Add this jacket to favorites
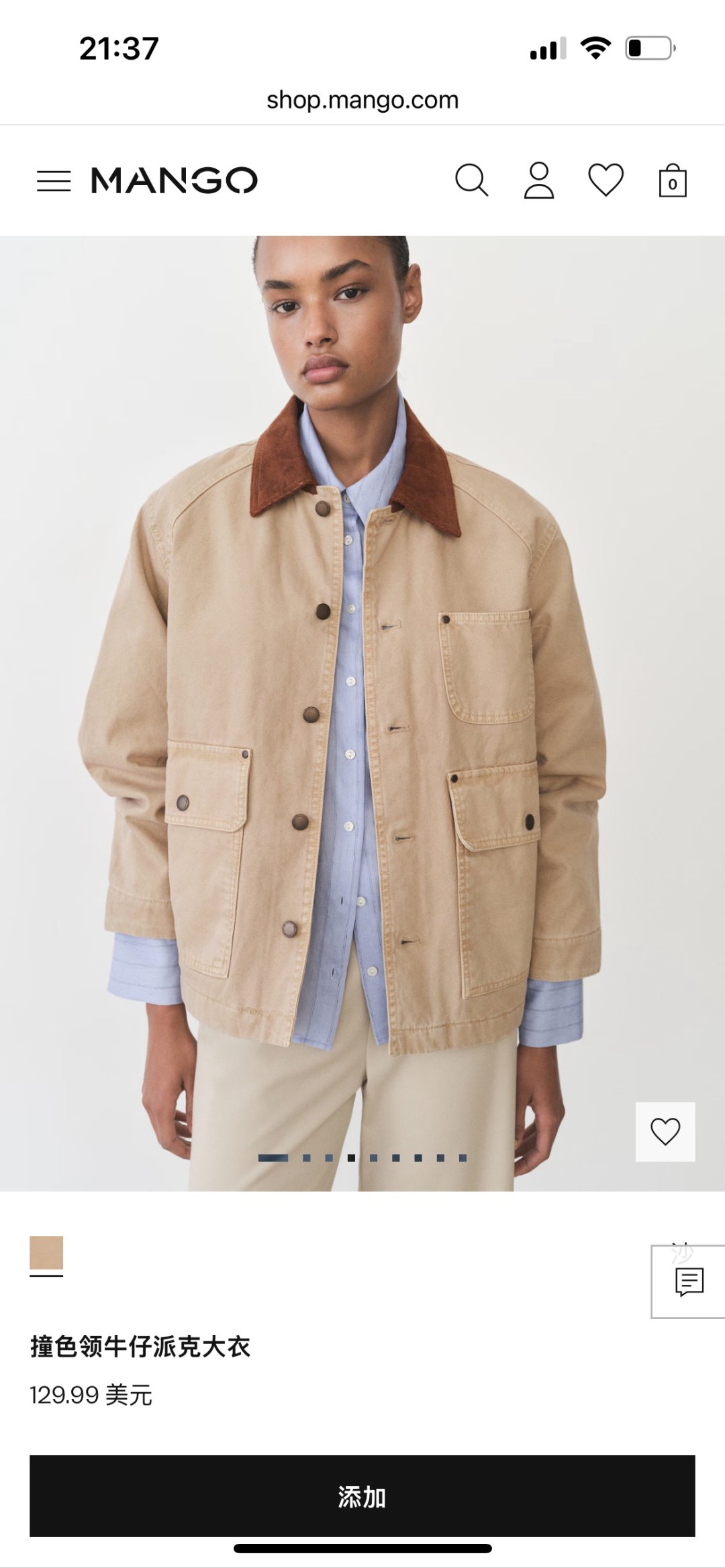 pos(665,1132)
